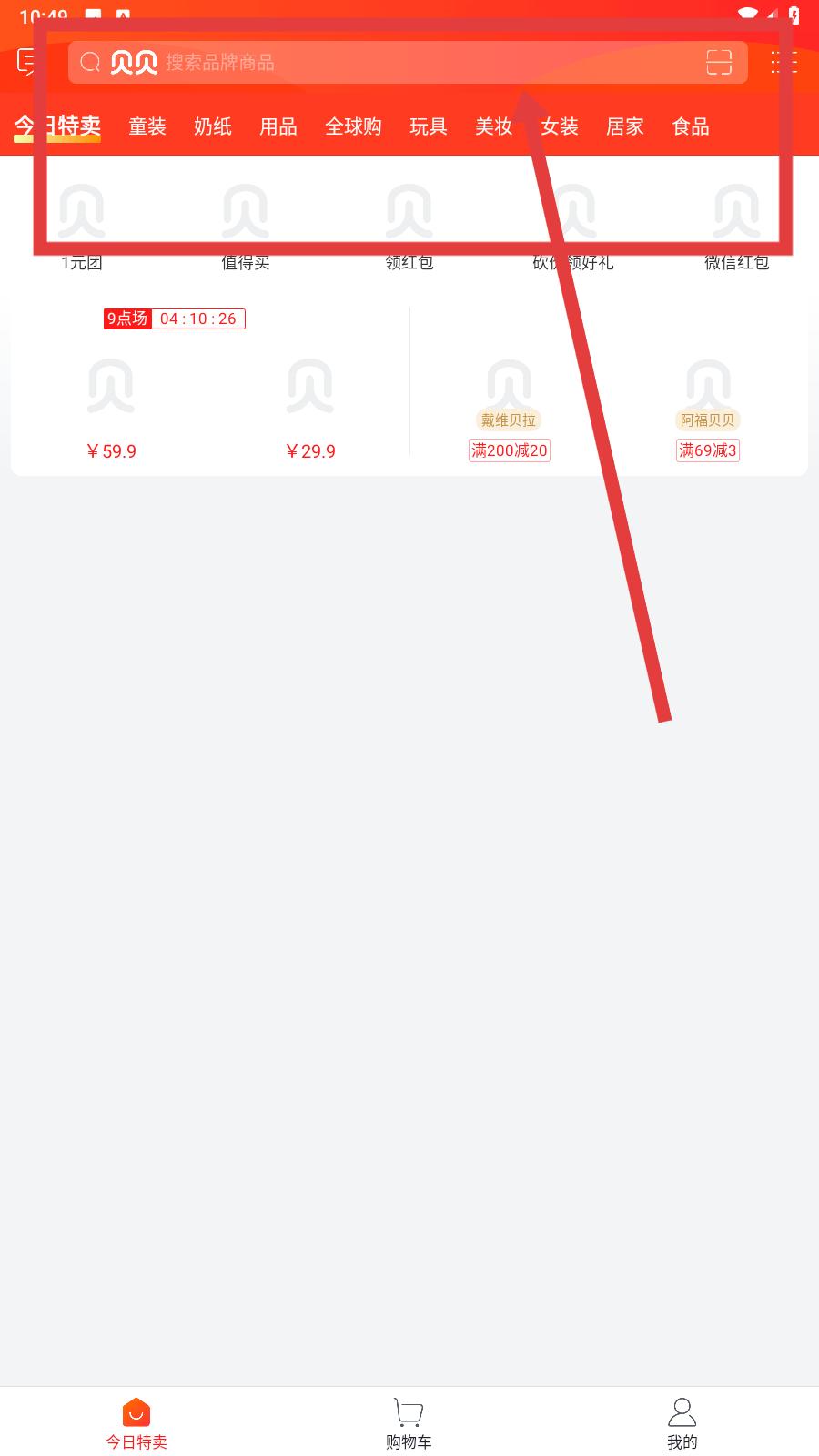The width and height of the screenshot is (819, 1456).
Task: Select the 美妆 tab
Action: tap(494, 126)
